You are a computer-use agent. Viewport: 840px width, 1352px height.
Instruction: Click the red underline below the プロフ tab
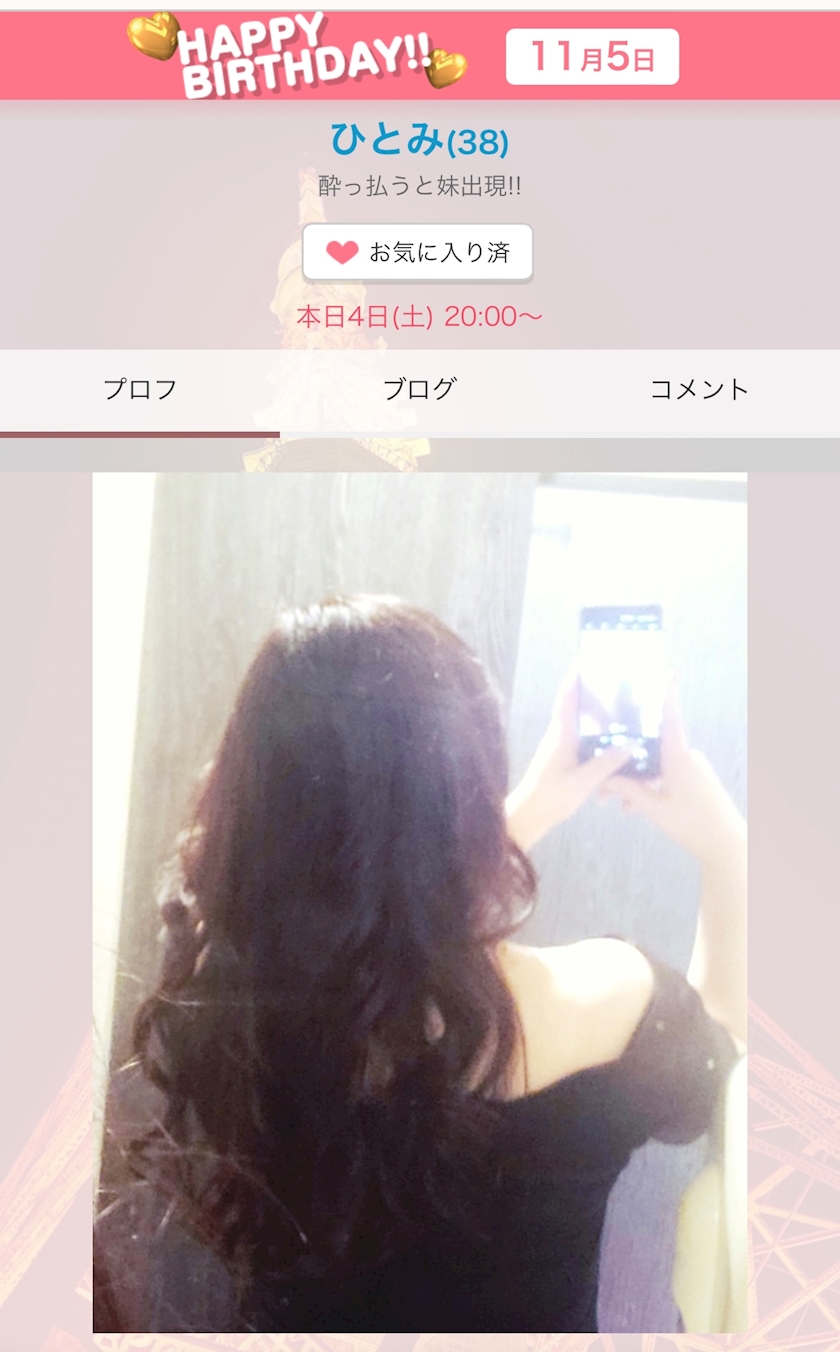(140, 434)
